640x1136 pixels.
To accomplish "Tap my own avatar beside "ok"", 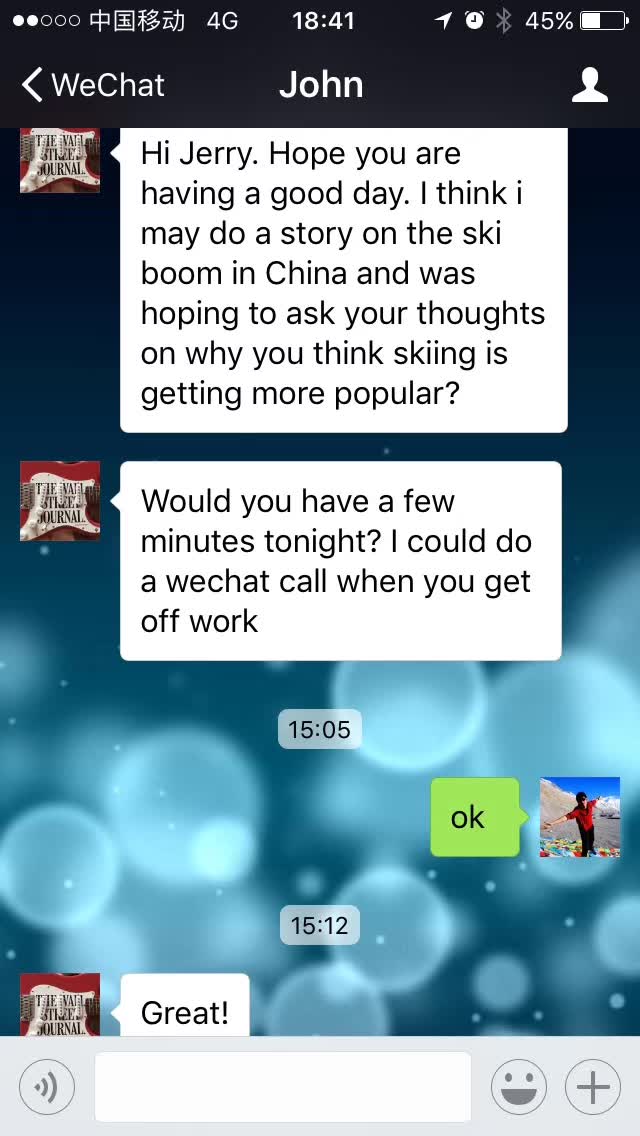I will [x=580, y=817].
